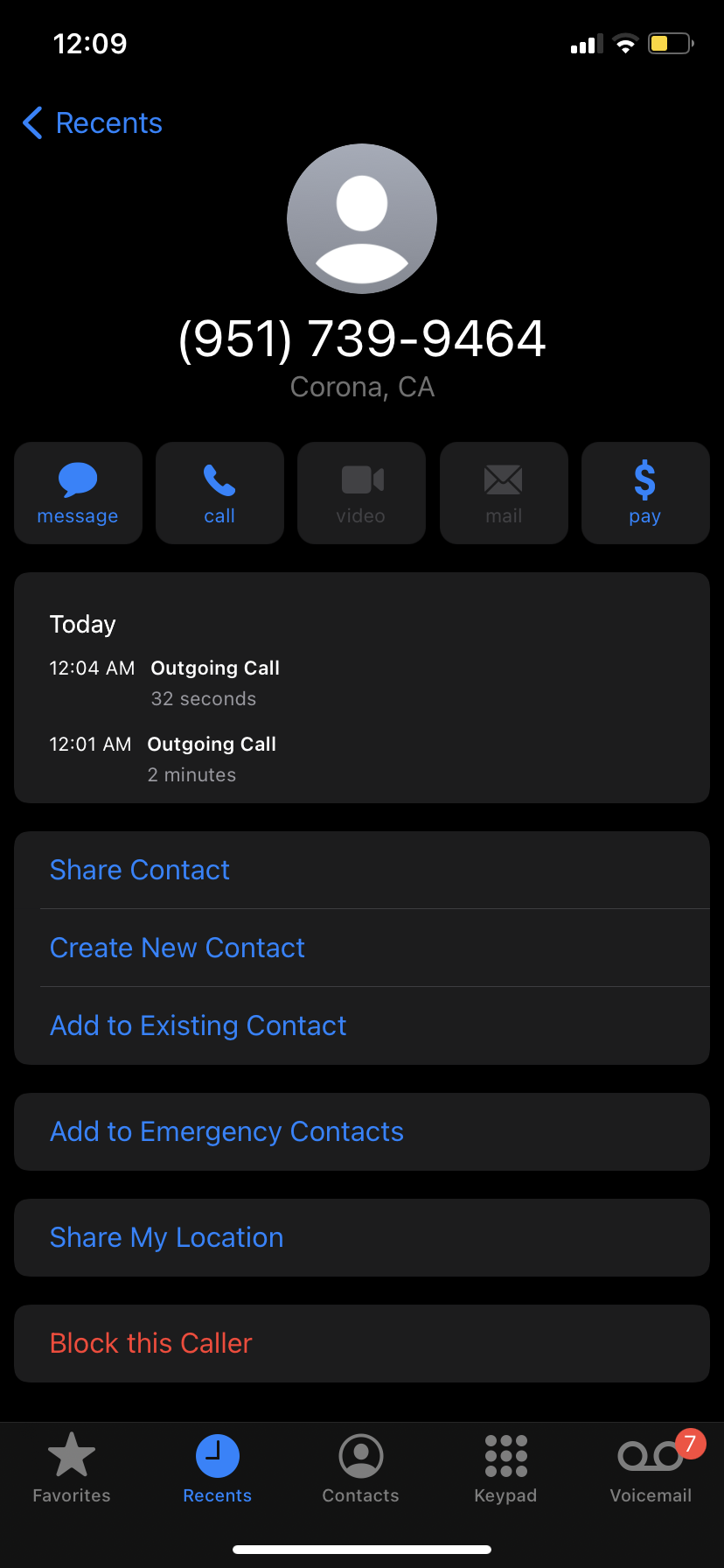The image size is (724, 1568).
Task: Open the Keypad tab
Action: click(x=505, y=1468)
